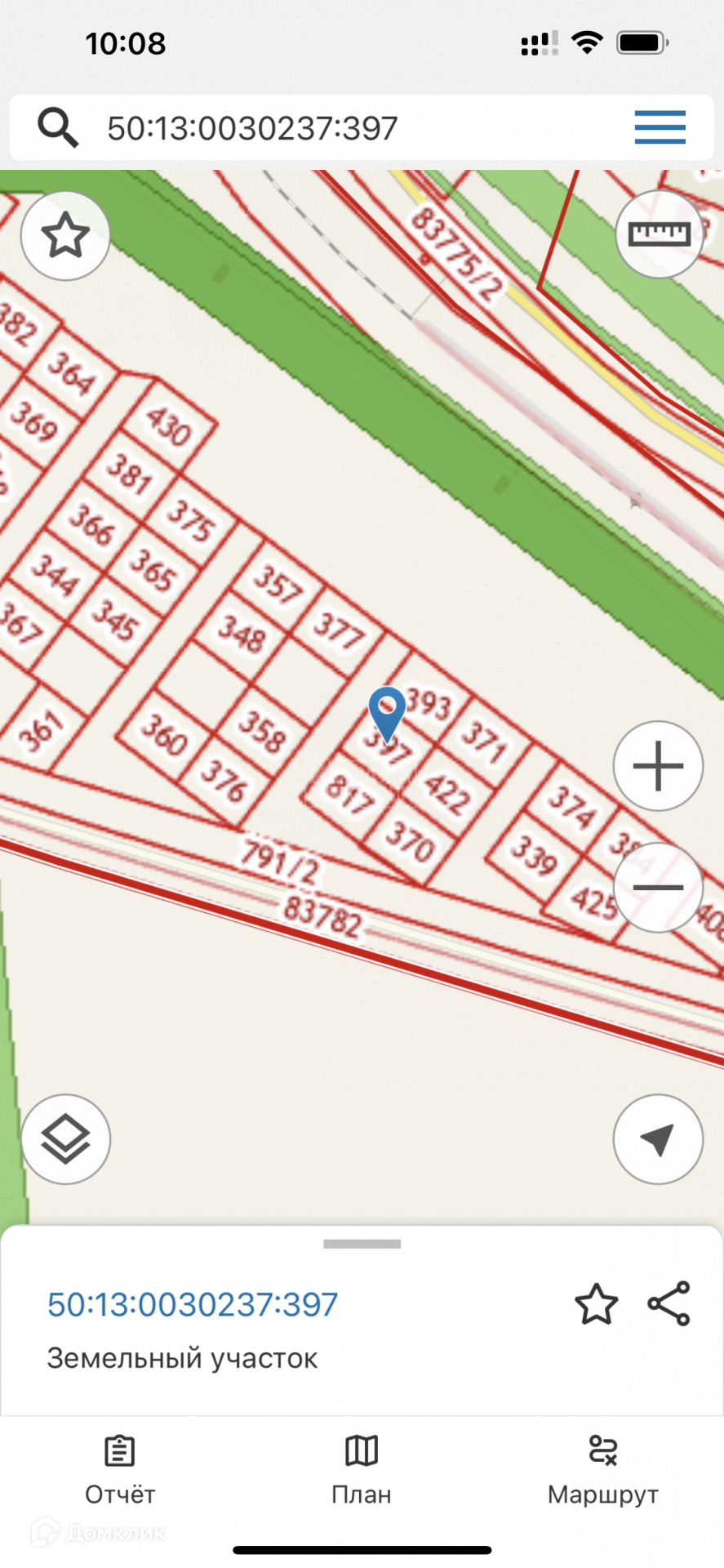Screen dimensions: 724x1568
Task: Open the map layers selector
Action: (x=65, y=1139)
